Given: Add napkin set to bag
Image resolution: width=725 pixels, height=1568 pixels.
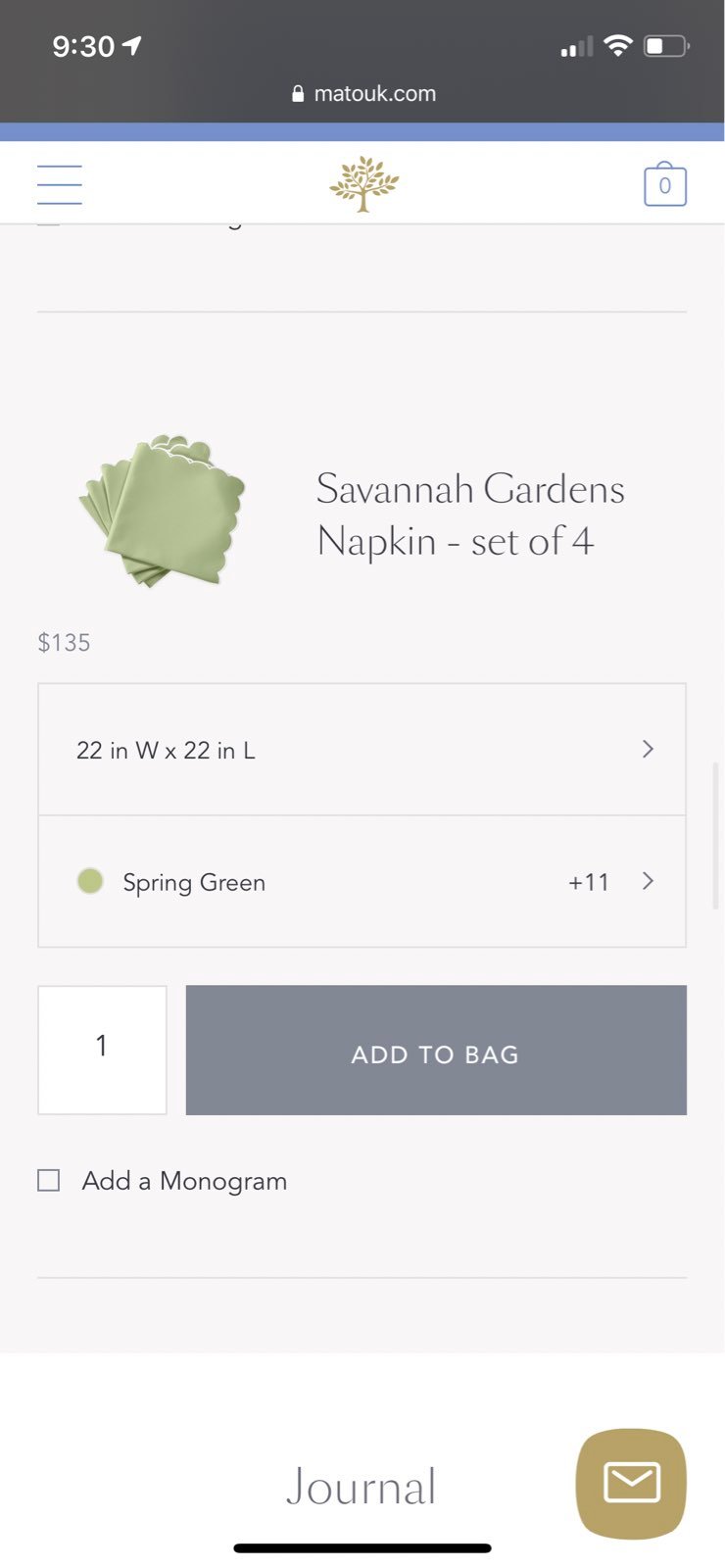Looking at the screenshot, I should (436, 1050).
